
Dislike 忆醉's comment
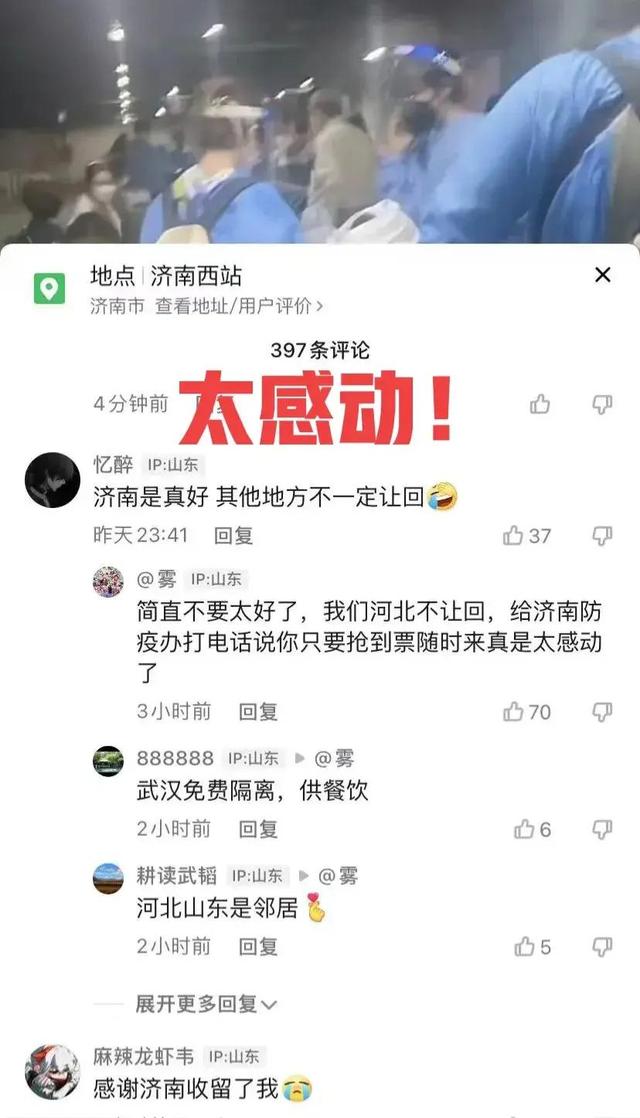[x=602, y=536]
